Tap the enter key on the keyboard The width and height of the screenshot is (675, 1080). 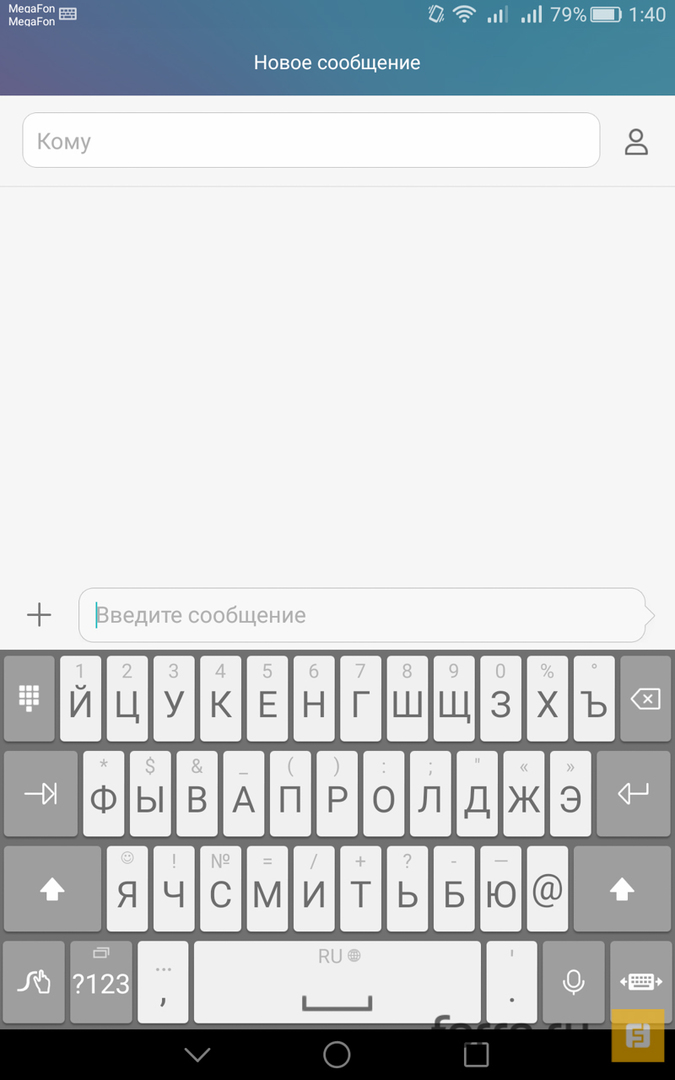pos(633,794)
